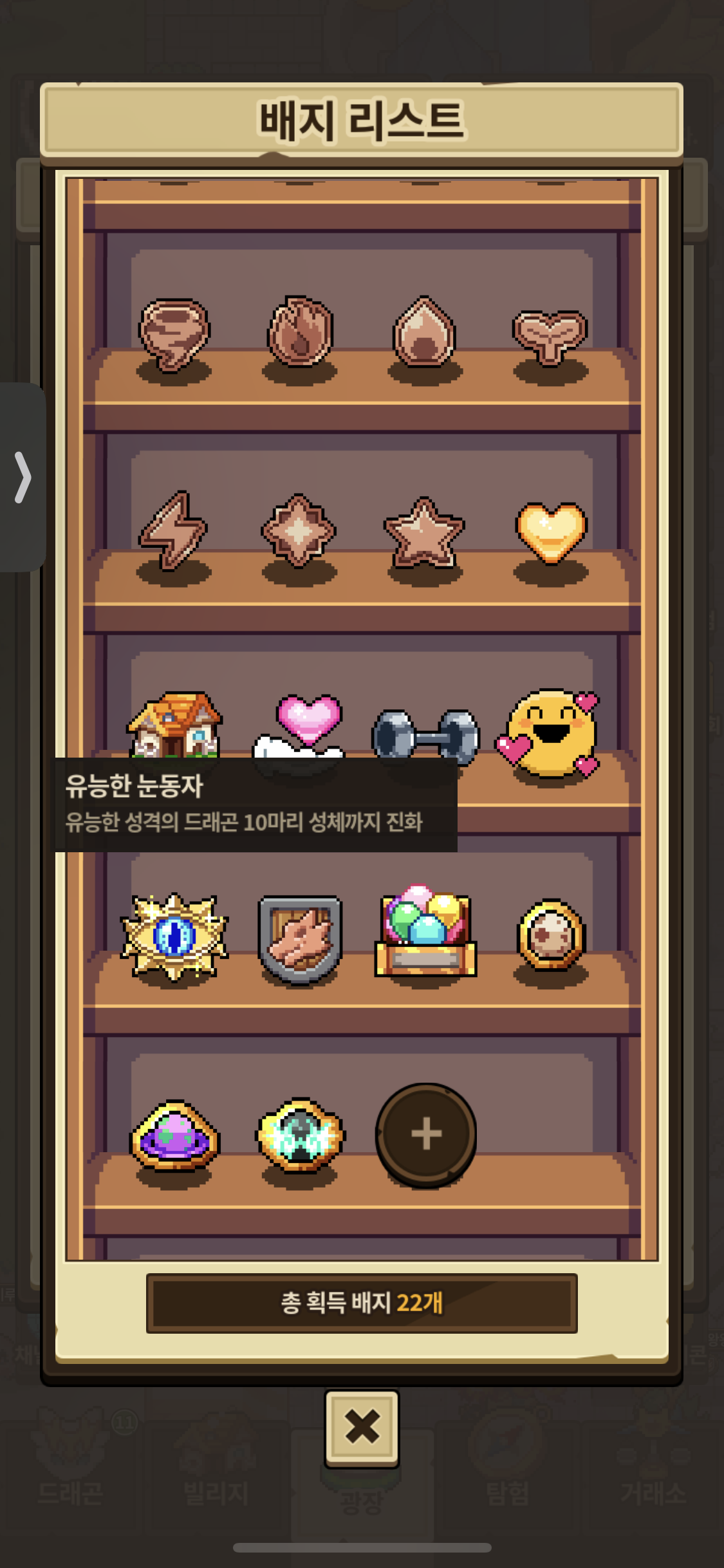Tap the locked water drop badge
This screenshot has height=1568, width=724.
coord(424,332)
